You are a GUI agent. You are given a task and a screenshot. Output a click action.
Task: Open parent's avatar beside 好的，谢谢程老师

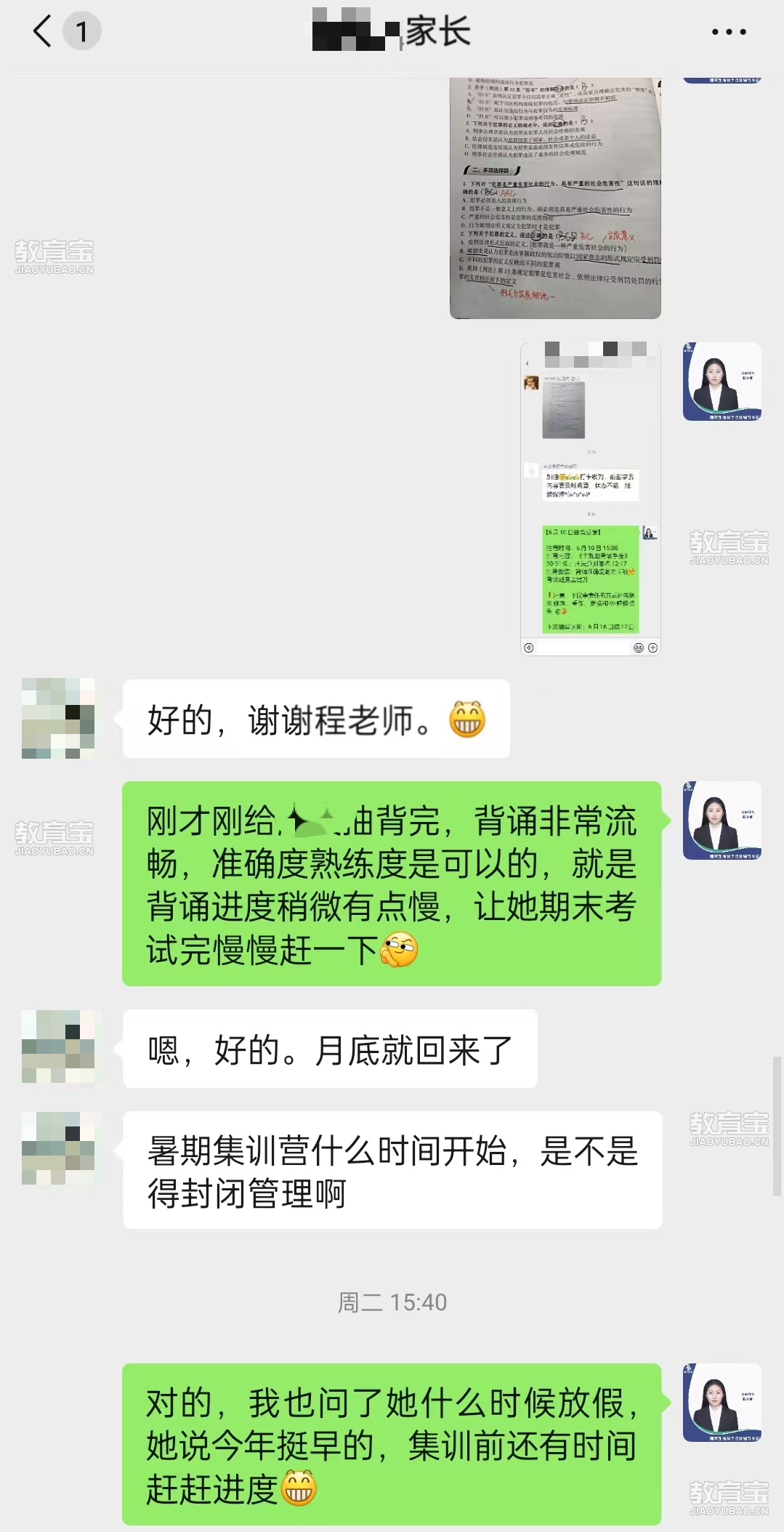pyautogui.click(x=58, y=718)
